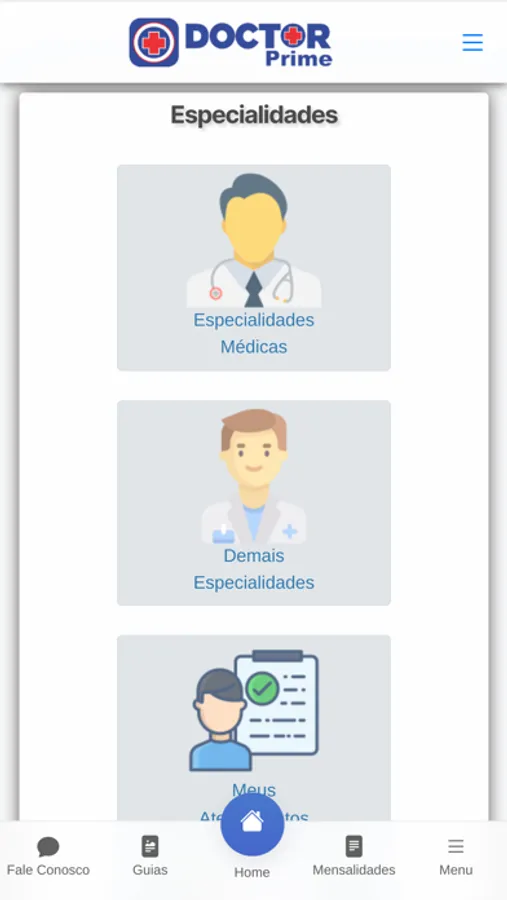Open the Mensalidades tab
Image resolution: width=507 pixels, height=900 pixels.
354,856
